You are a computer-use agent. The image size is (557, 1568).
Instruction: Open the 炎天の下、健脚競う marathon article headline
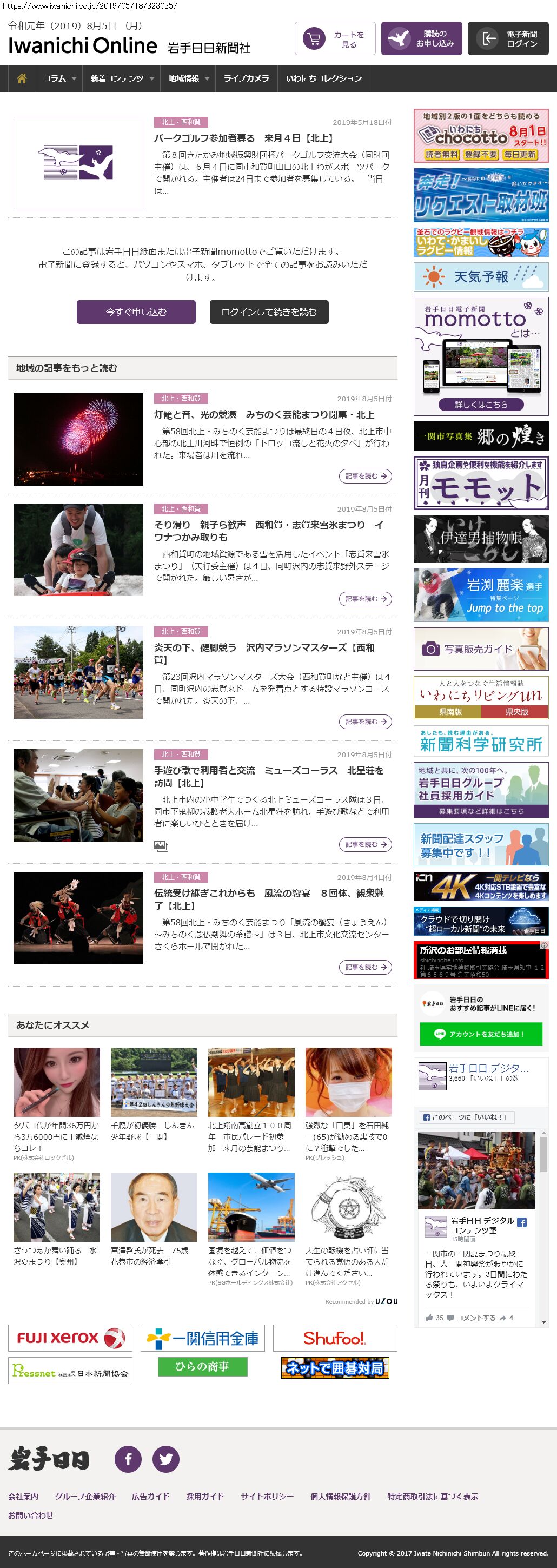click(x=264, y=653)
